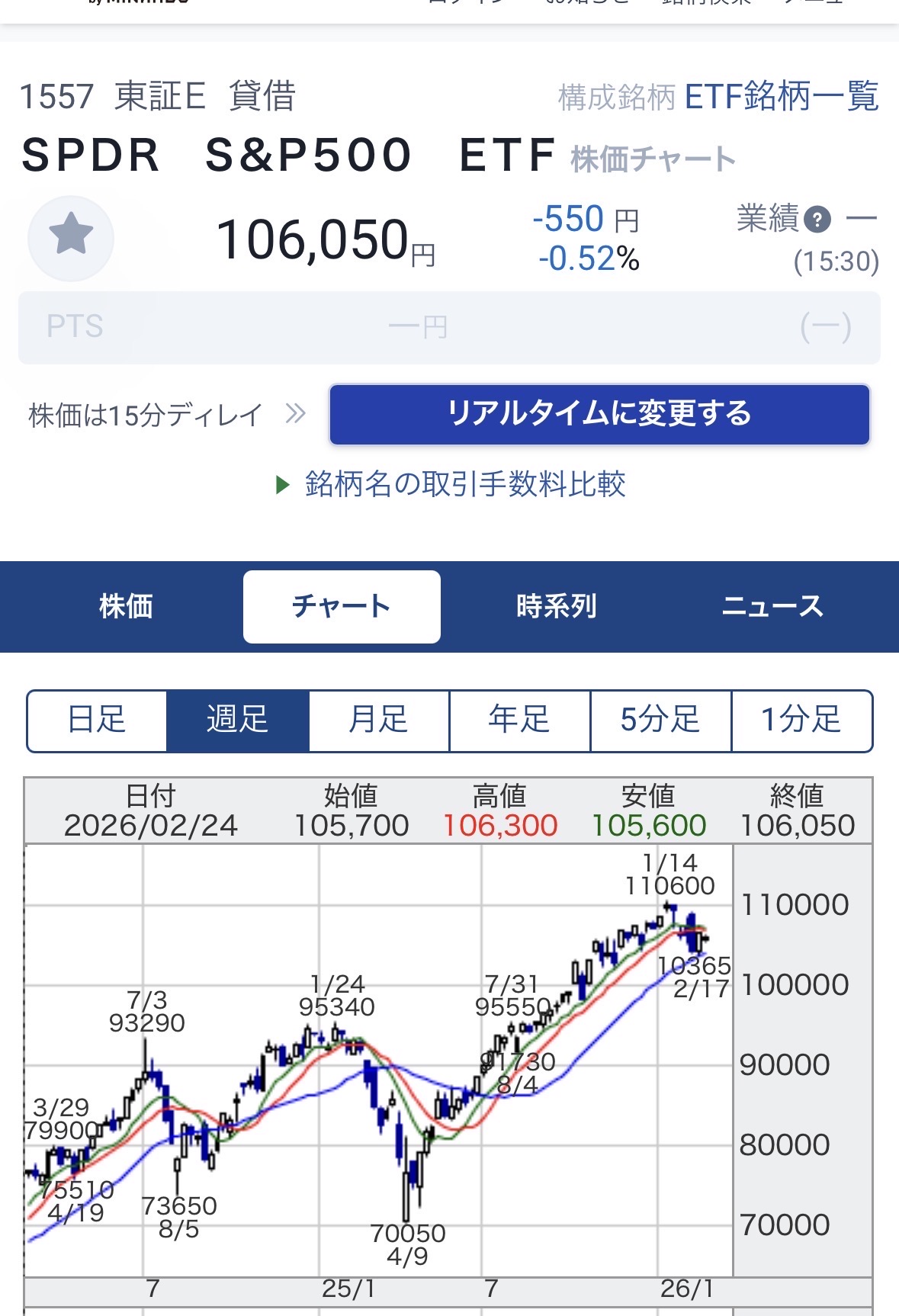Viewport: 899px width, 1316px height.
Task: Select the 週足 weekly chart
Action: tap(238, 721)
